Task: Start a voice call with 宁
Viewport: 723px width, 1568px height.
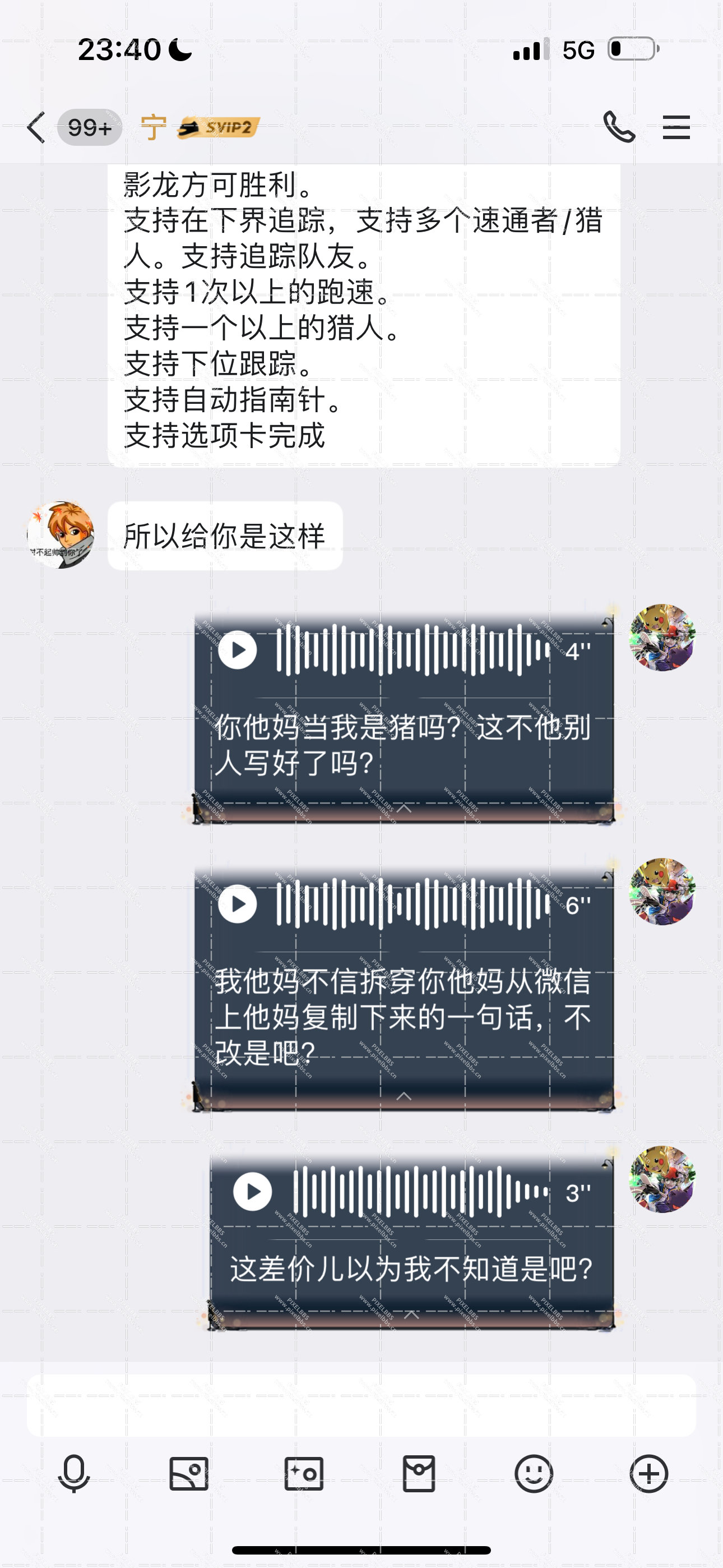Action: pyautogui.click(x=619, y=127)
